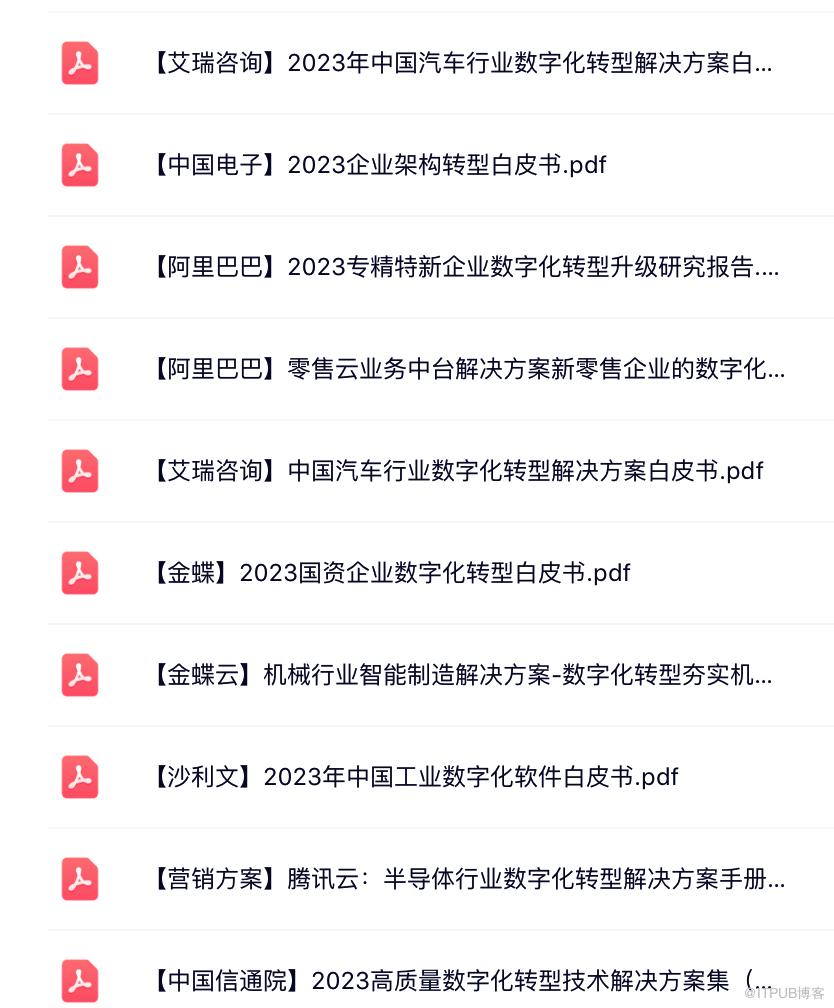The height and width of the screenshot is (1008, 834).
Task: Open 阿里巴巴 零售云业务中台解决方案 file
Action: [x=467, y=369]
